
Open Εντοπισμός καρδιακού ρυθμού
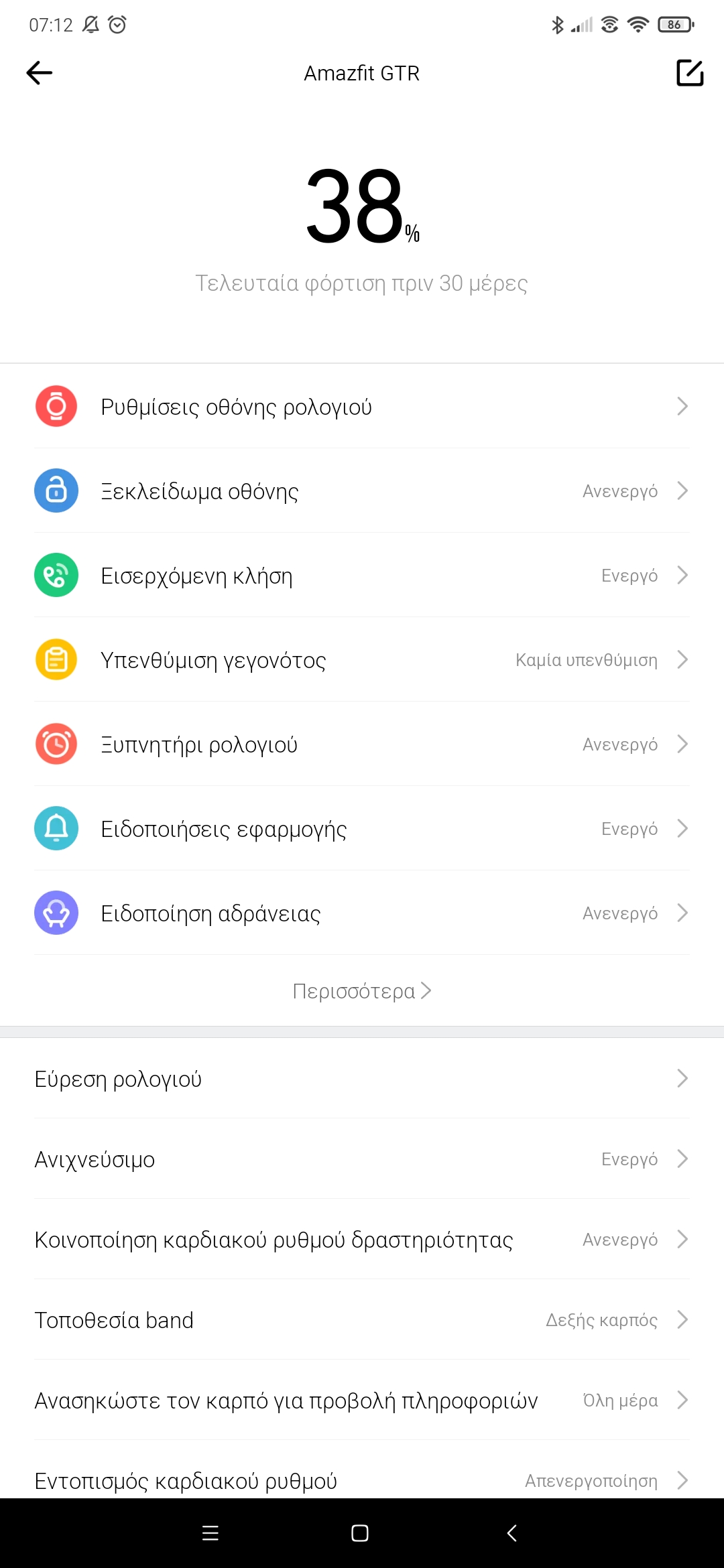[x=362, y=1480]
